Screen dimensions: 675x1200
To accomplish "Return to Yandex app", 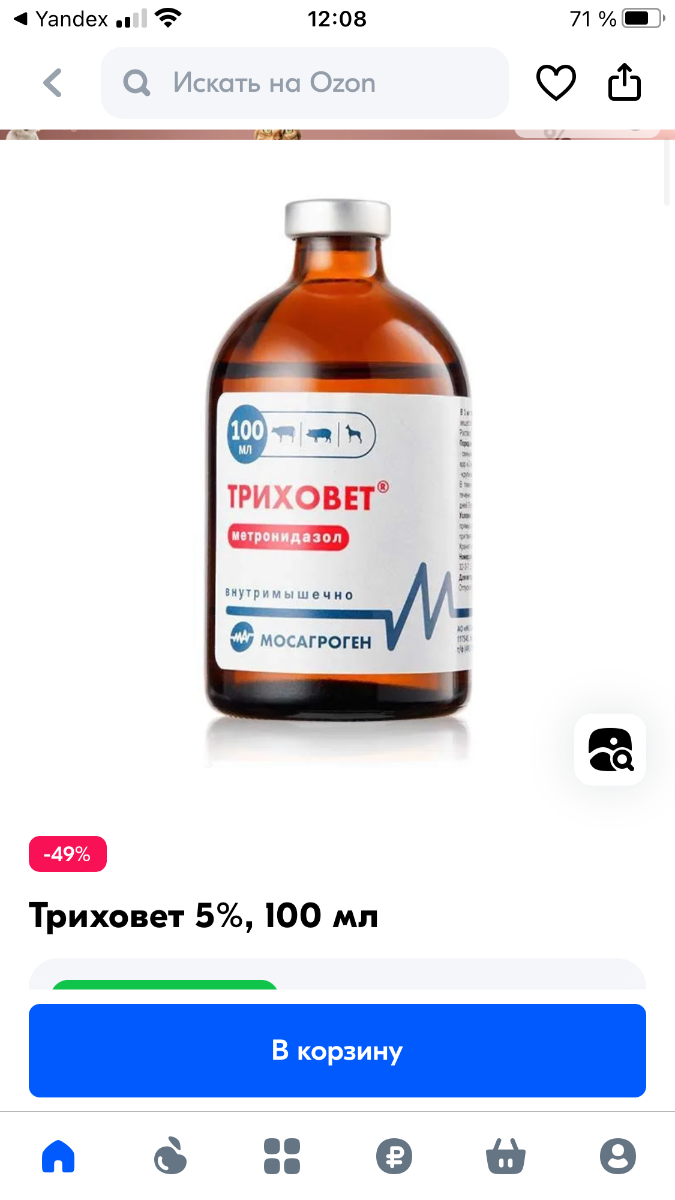I will (59, 19).
